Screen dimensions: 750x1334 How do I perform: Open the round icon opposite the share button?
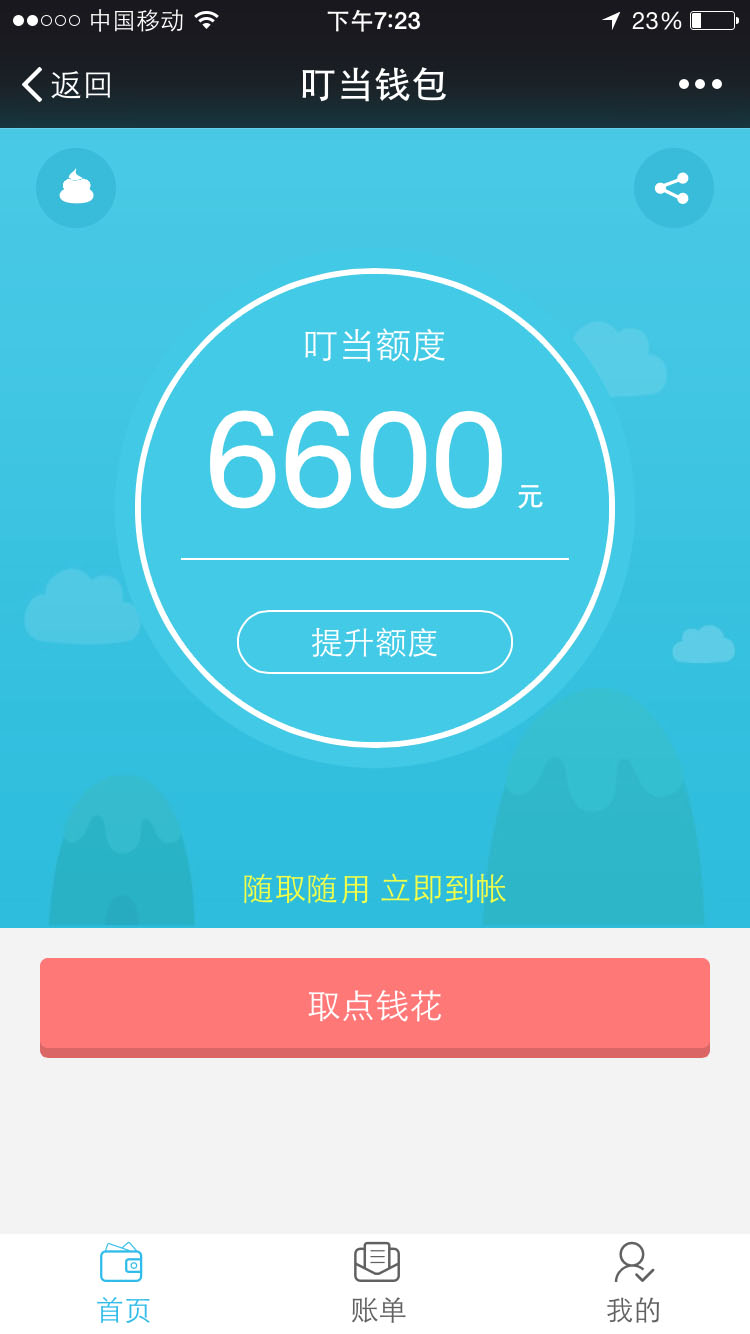pos(76,188)
